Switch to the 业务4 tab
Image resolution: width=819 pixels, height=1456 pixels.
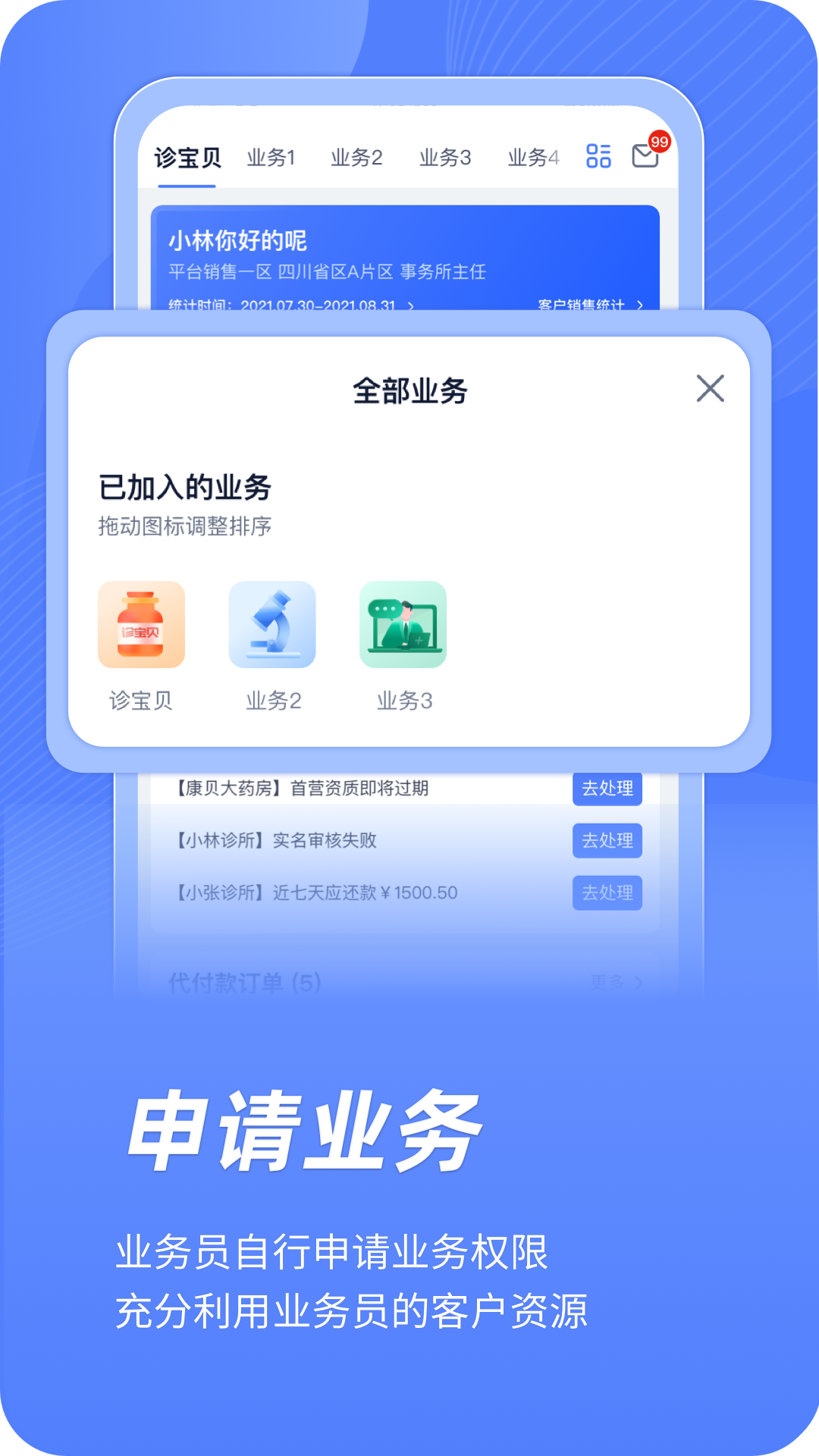533,157
